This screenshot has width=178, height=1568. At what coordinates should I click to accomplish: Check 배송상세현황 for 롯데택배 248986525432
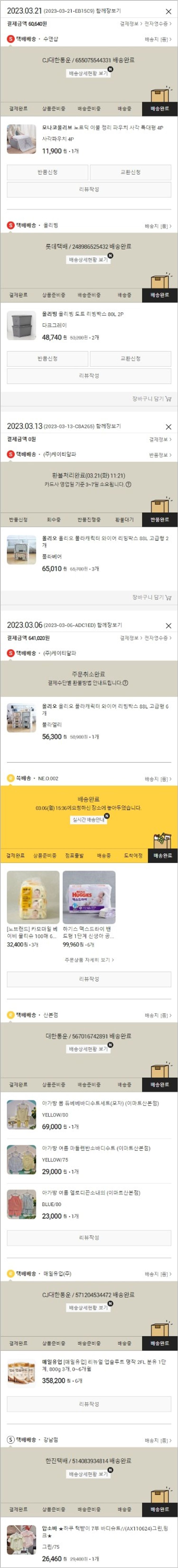coord(88,259)
